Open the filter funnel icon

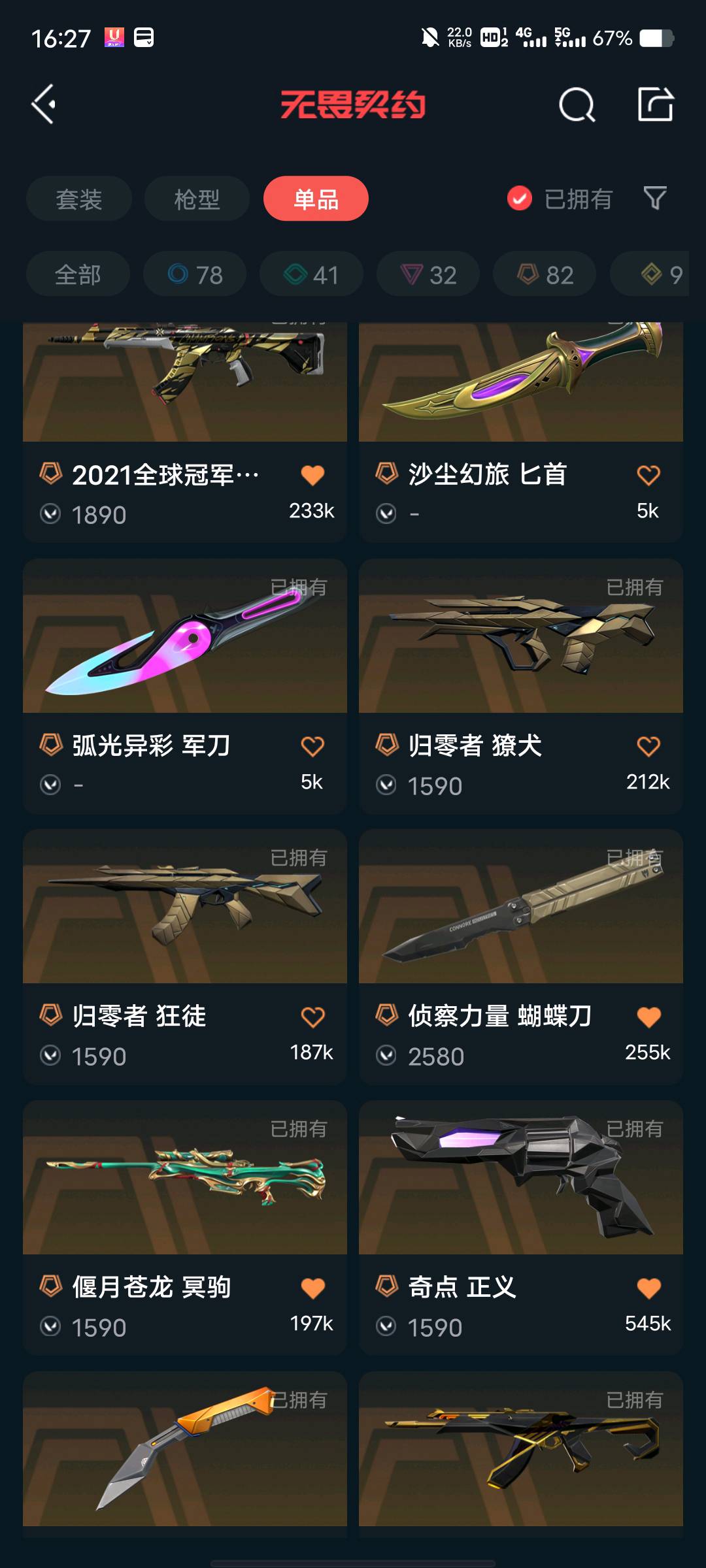655,198
